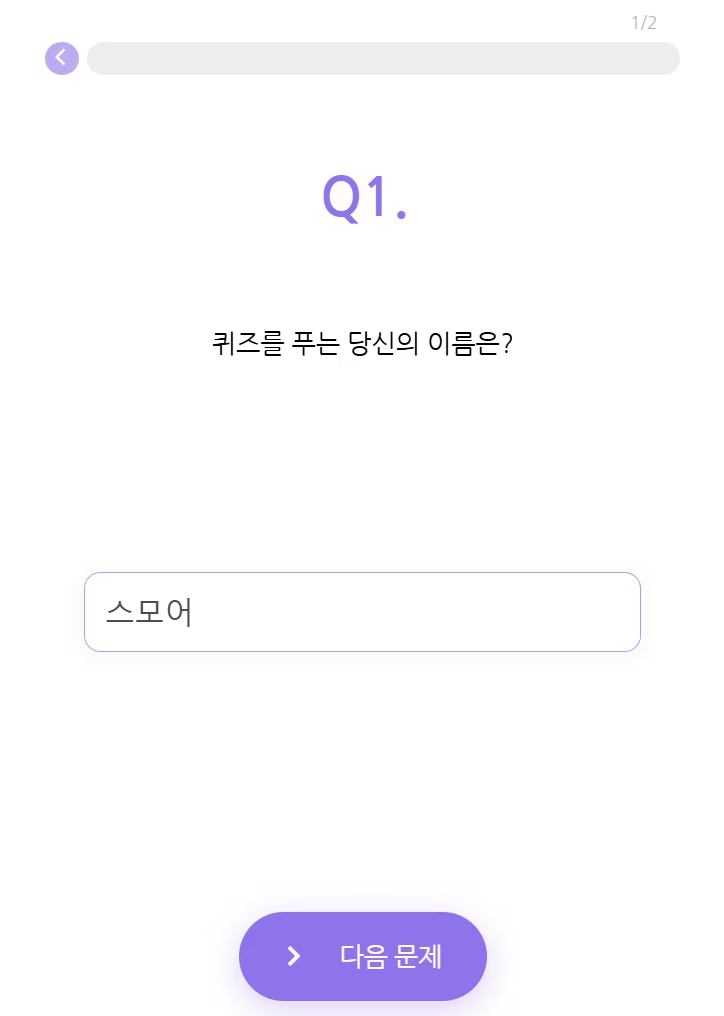724x1016 pixels.
Task: Focus the name field containing 스모어
Action: click(362, 612)
